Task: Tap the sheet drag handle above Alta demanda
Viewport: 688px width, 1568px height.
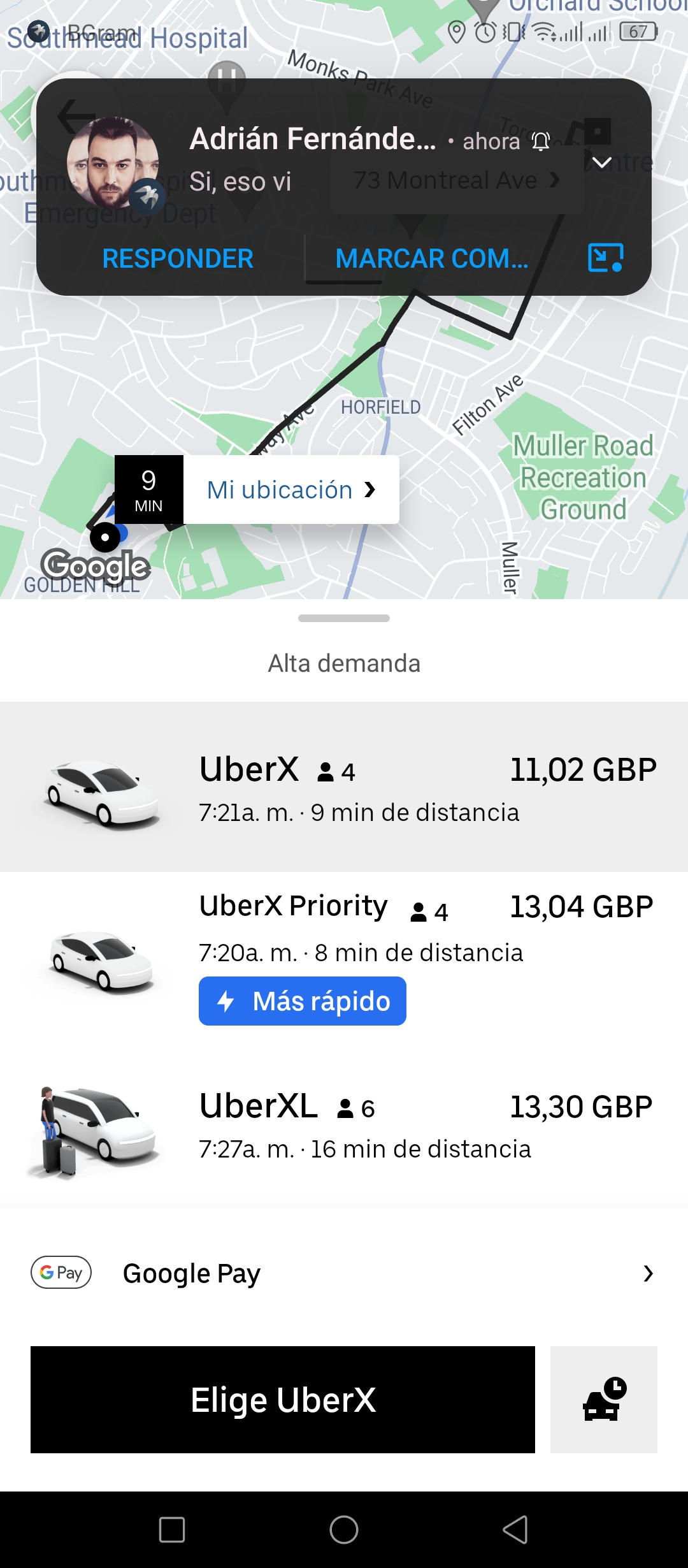Action: tap(344, 618)
